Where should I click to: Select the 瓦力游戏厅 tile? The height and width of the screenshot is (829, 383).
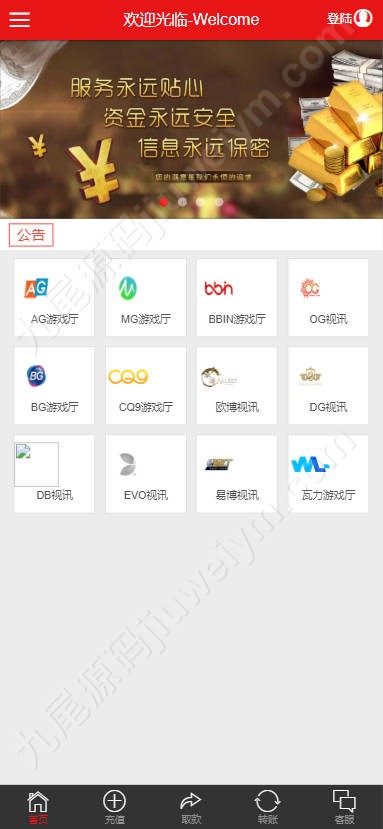pyautogui.click(x=328, y=474)
